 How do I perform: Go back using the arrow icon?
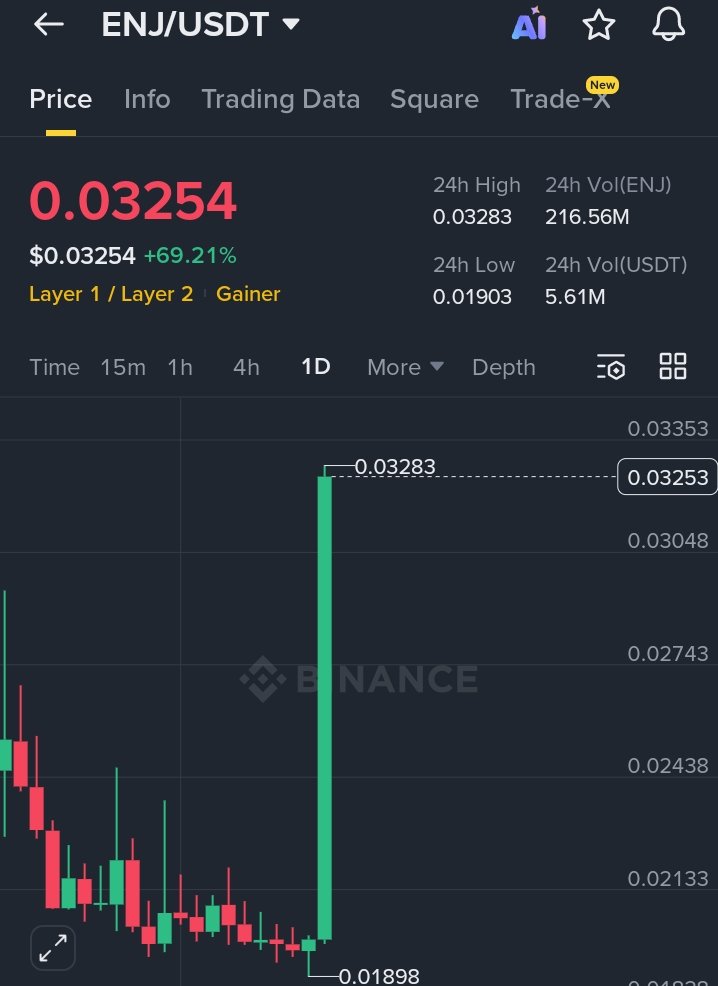tap(48, 25)
